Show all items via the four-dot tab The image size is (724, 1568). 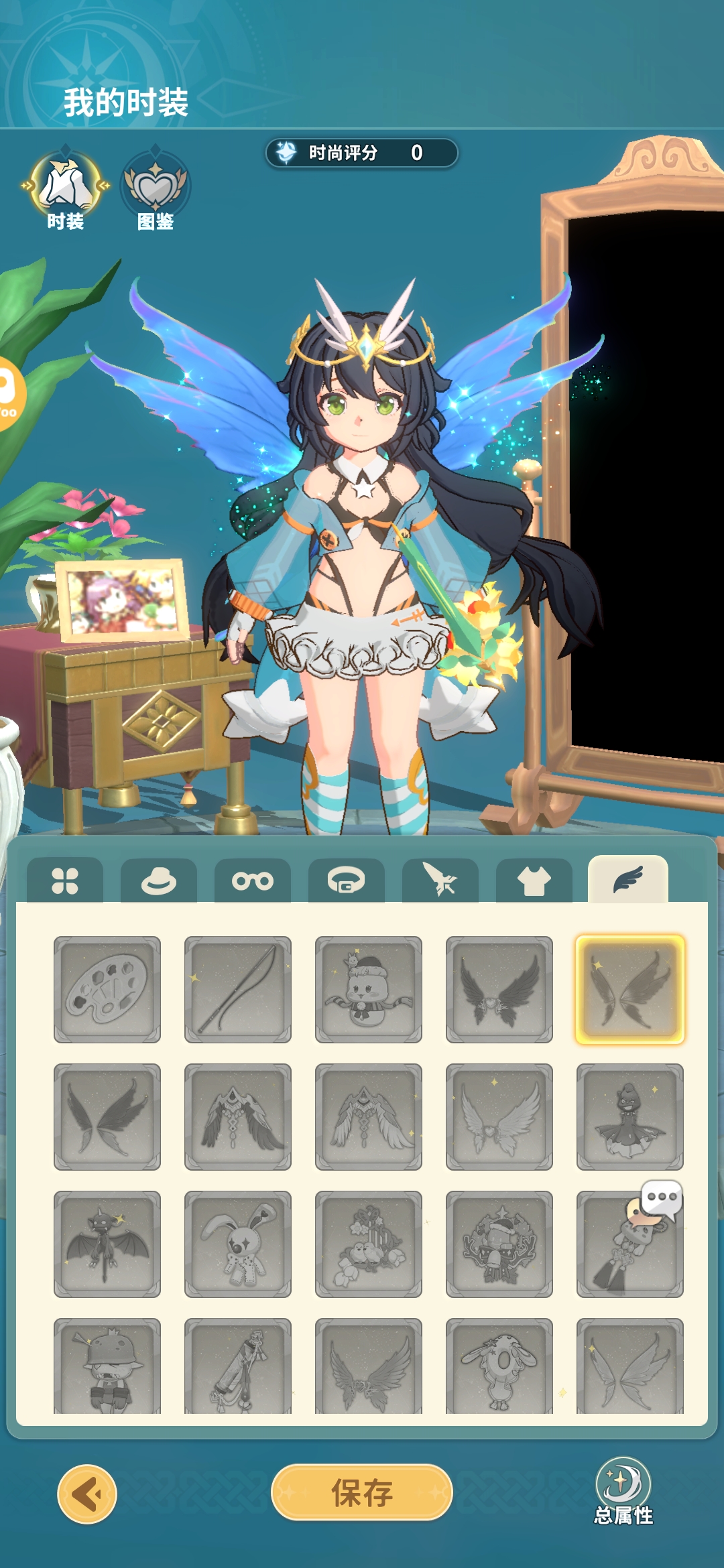(x=65, y=880)
